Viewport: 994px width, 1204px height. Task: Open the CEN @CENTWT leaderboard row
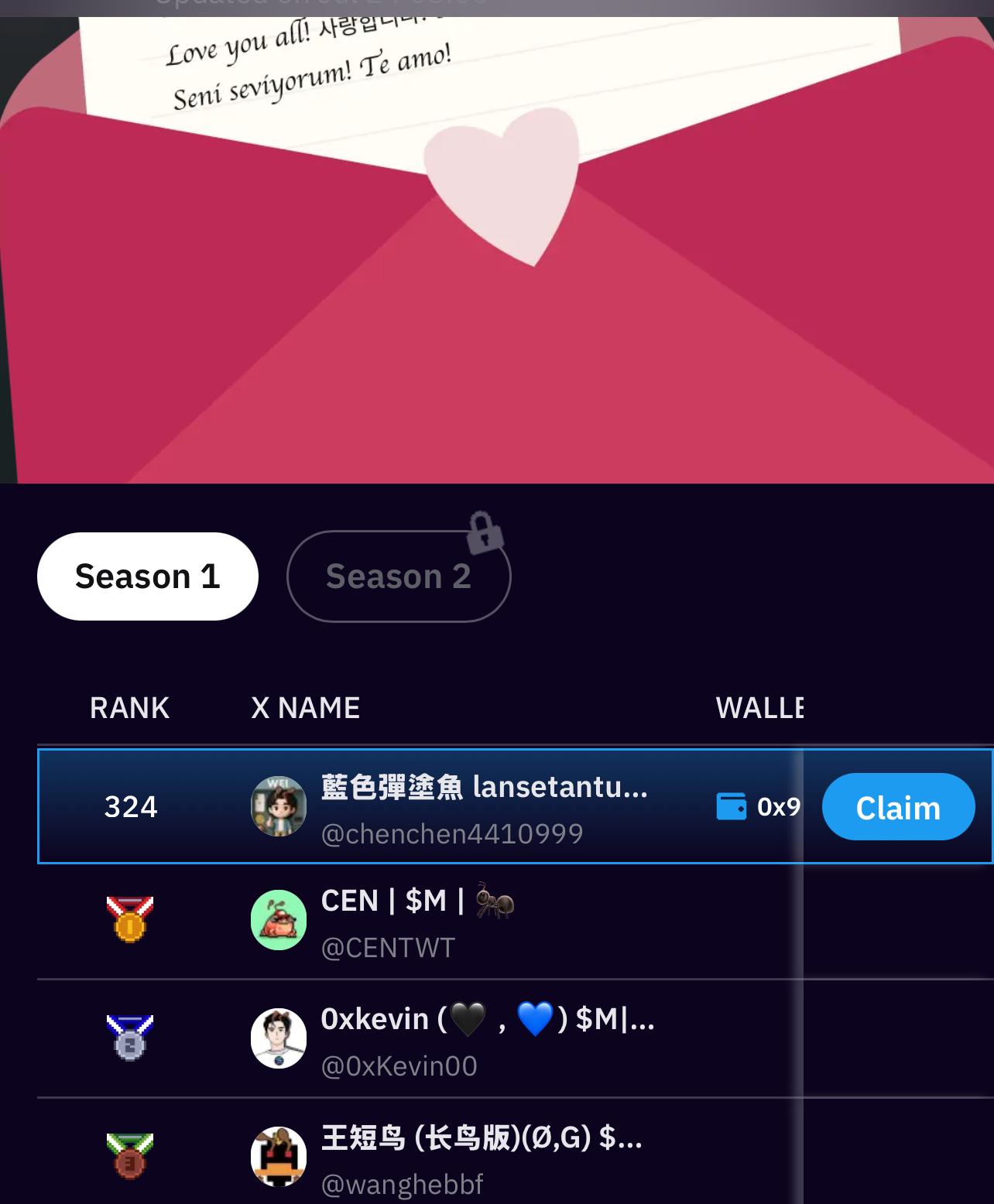(x=387, y=922)
